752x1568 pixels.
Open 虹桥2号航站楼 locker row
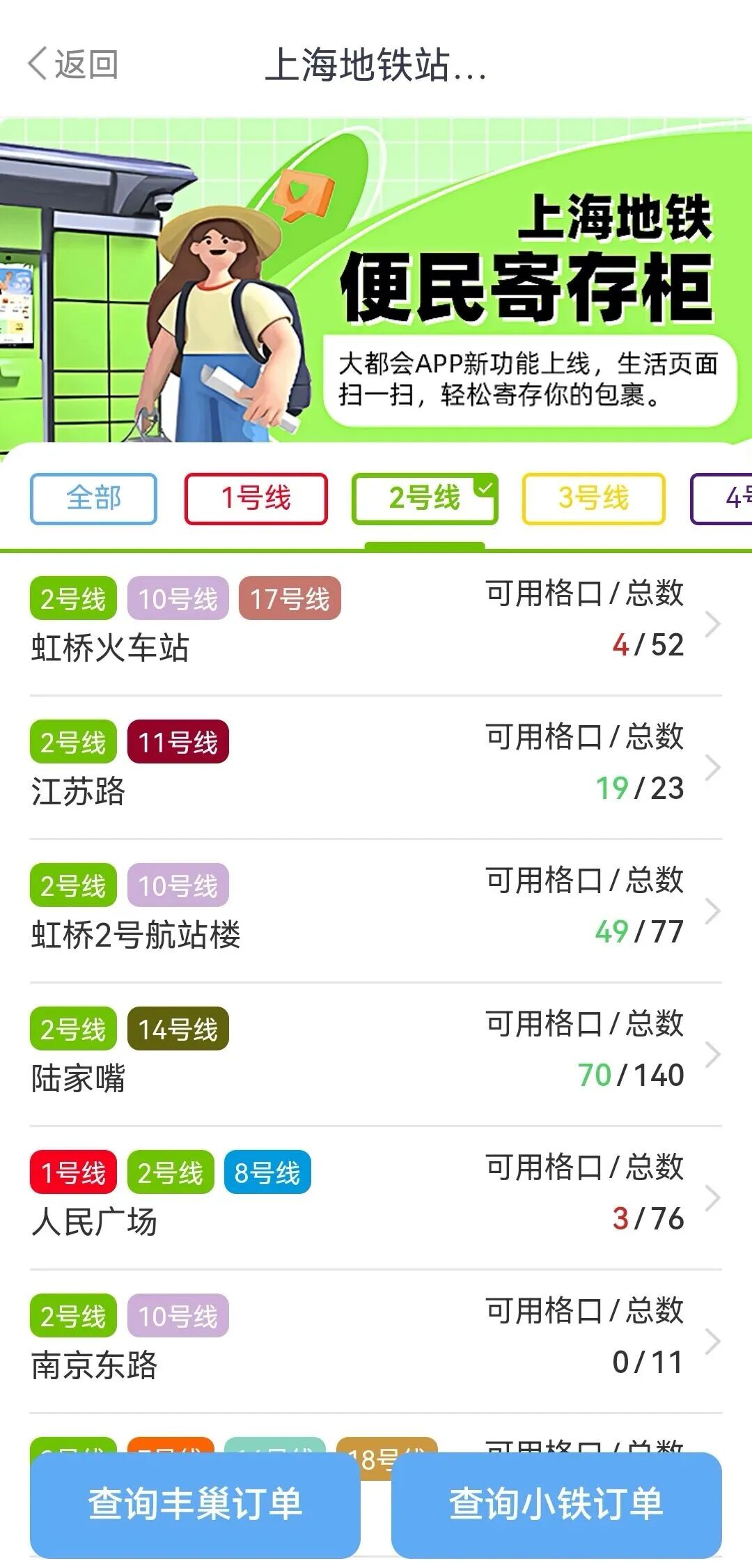376,910
